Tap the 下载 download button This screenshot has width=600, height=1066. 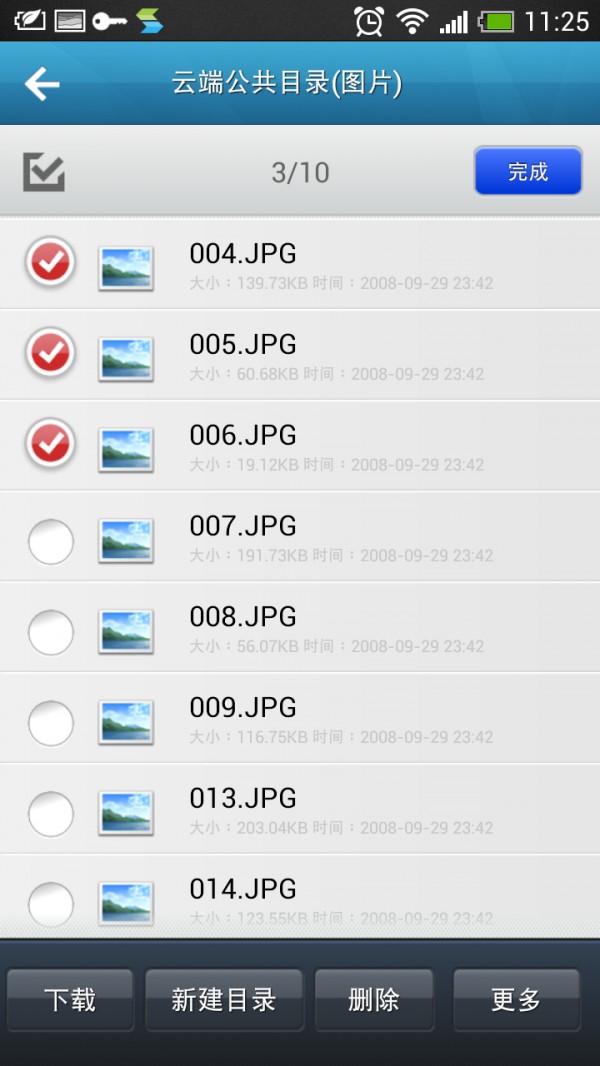(70, 999)
